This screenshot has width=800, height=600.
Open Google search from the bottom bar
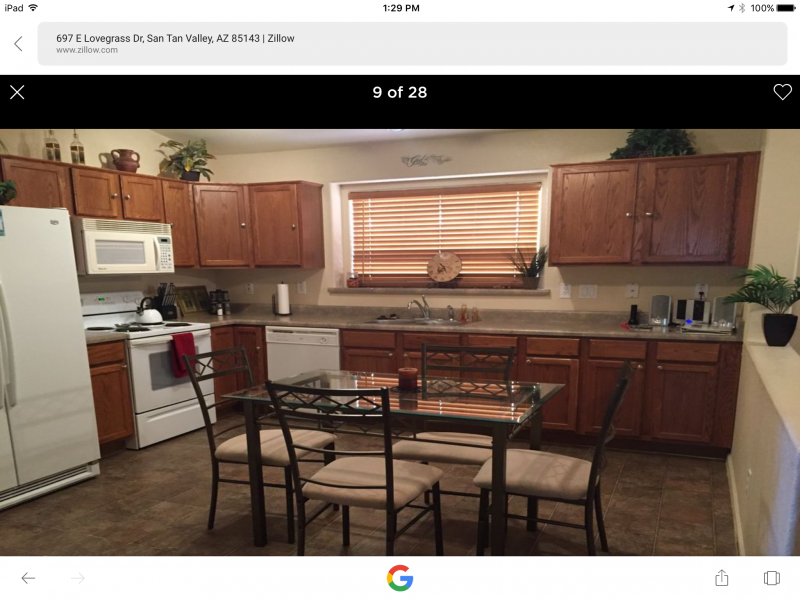400,578
